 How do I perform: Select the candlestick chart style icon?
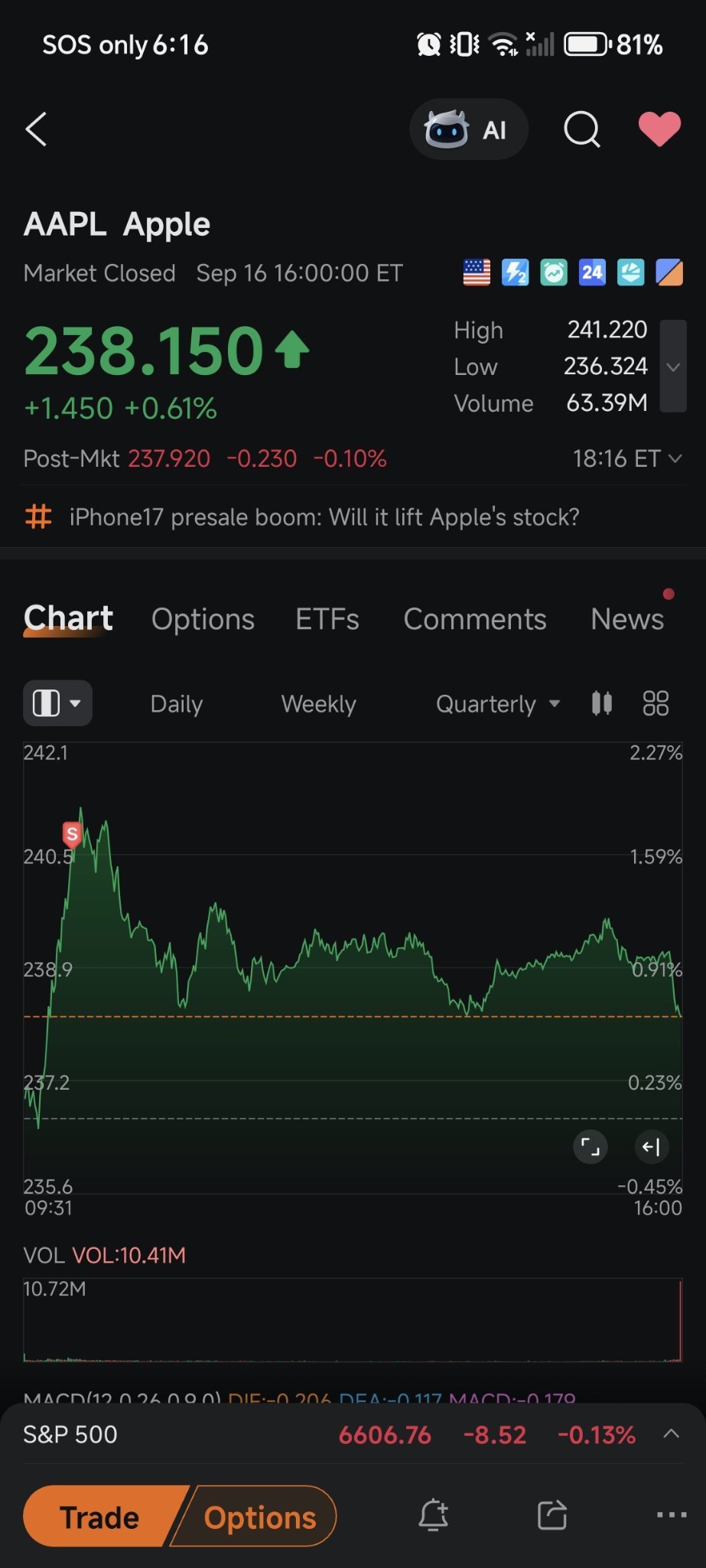601,703
